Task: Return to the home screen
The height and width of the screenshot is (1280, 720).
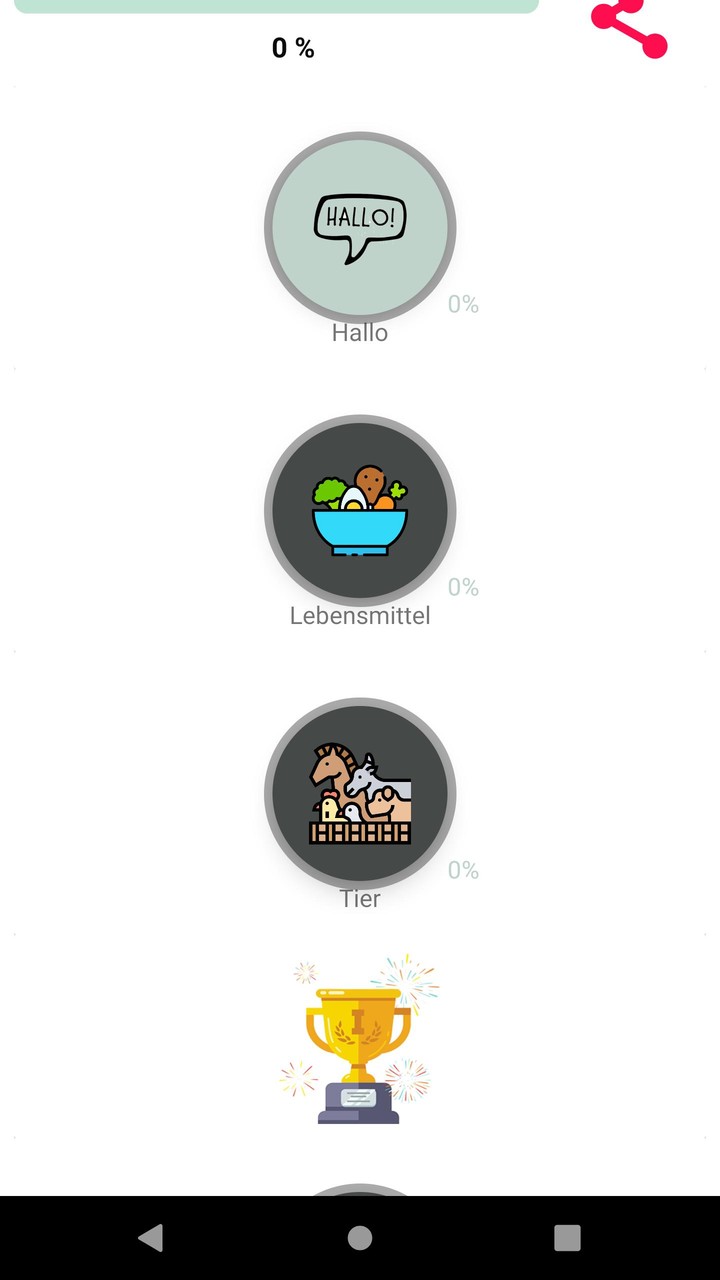Action: click(360, 1238)
